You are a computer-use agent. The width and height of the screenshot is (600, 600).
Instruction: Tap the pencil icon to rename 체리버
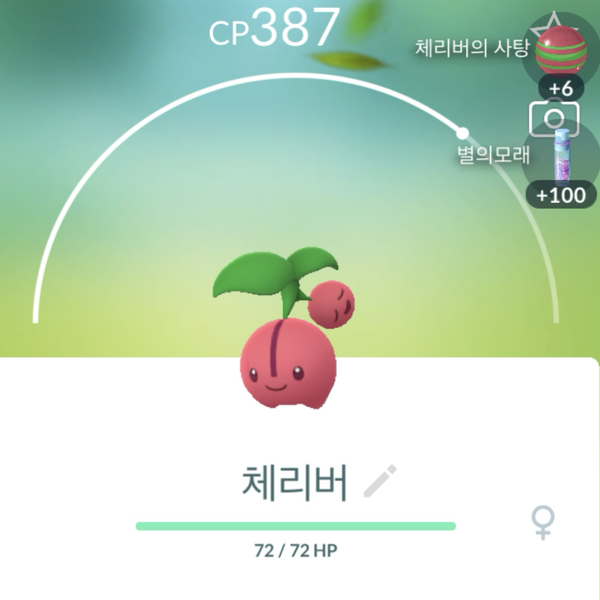[380, 482]
